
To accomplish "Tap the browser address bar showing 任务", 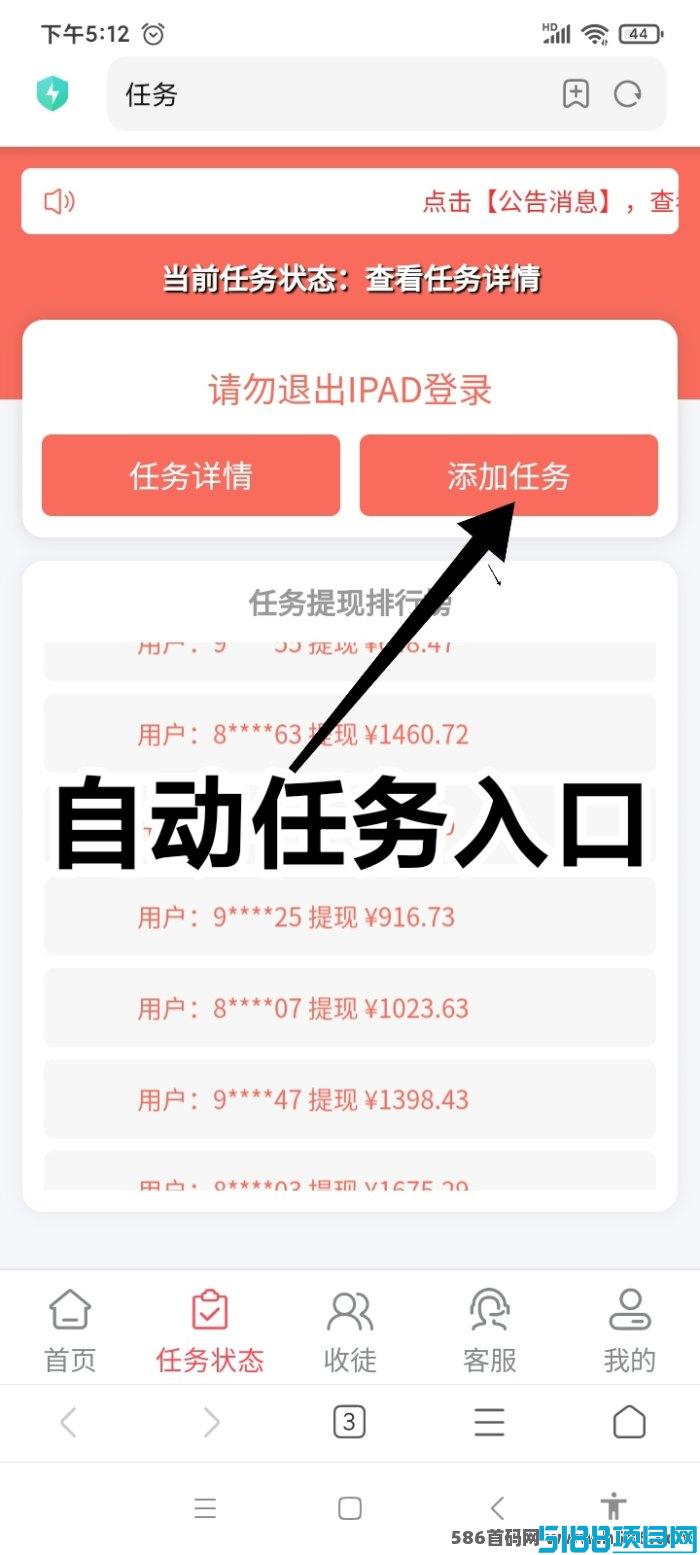I will pyautogui.click(x=330, y=94).
